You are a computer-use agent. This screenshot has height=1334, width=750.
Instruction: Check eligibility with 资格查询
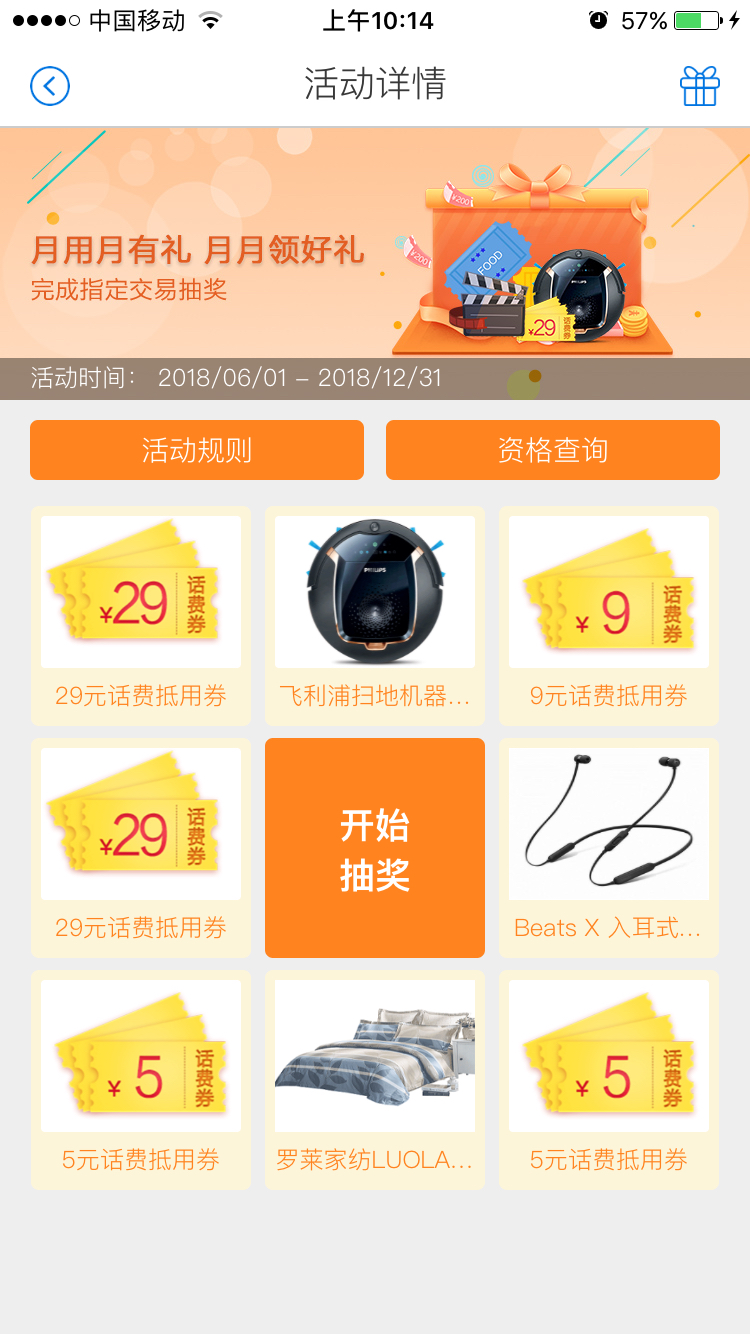pos(553,450)
